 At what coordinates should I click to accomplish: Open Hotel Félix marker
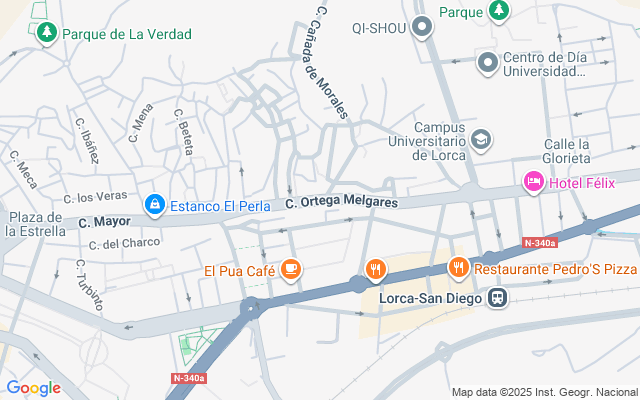point(534,183)
